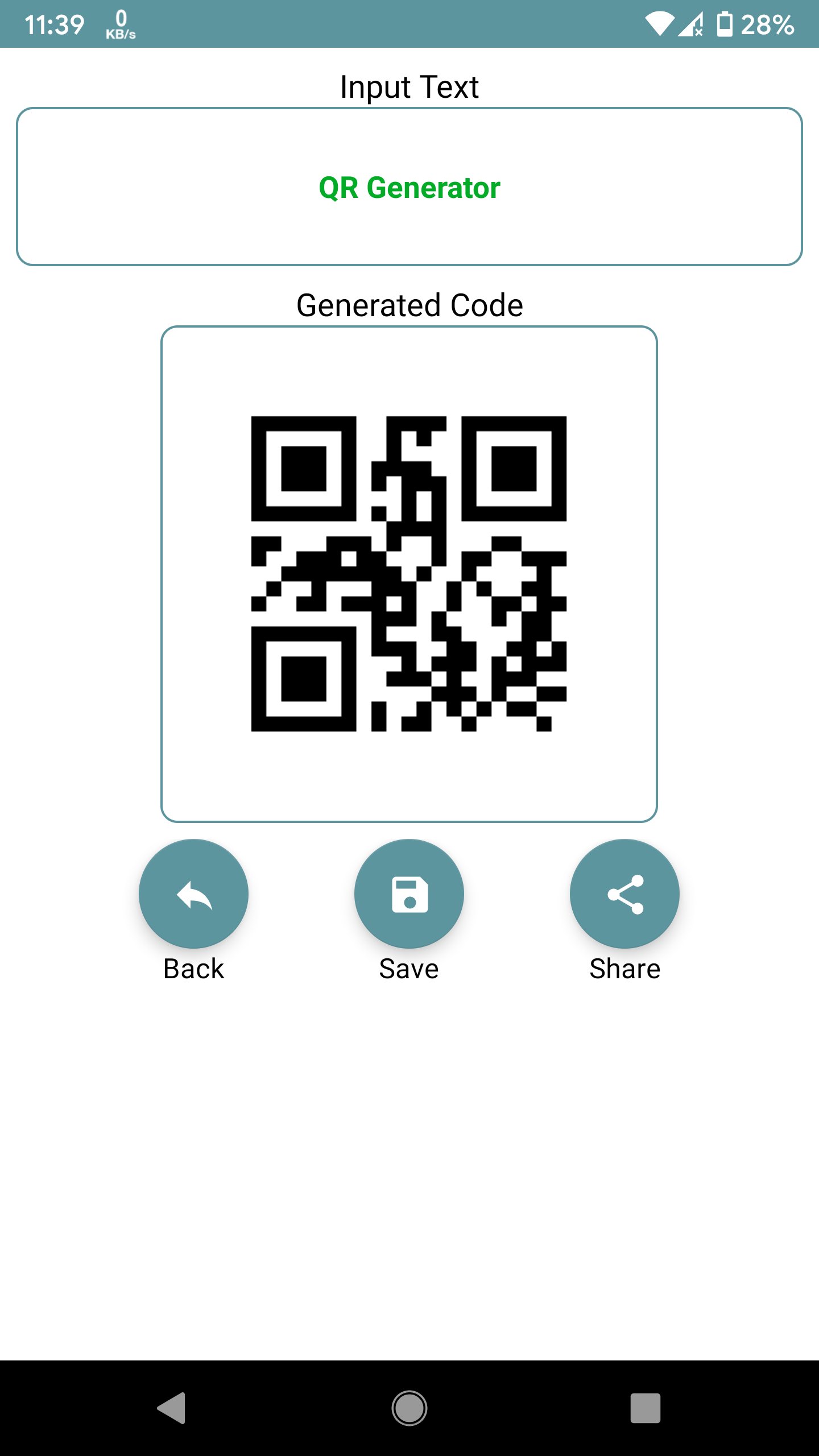Tap the 28% battery percentage text
819x1456 pixels.
click(x=767, y=24)
